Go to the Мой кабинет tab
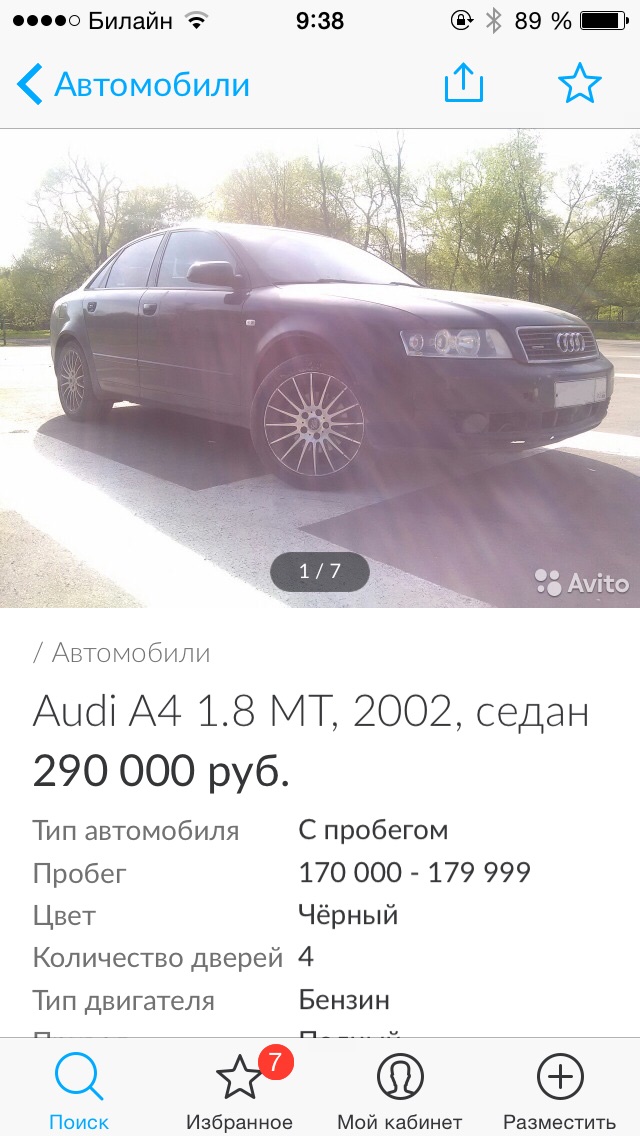This screenshot has height=1136, width=640. coord(400,1090)
